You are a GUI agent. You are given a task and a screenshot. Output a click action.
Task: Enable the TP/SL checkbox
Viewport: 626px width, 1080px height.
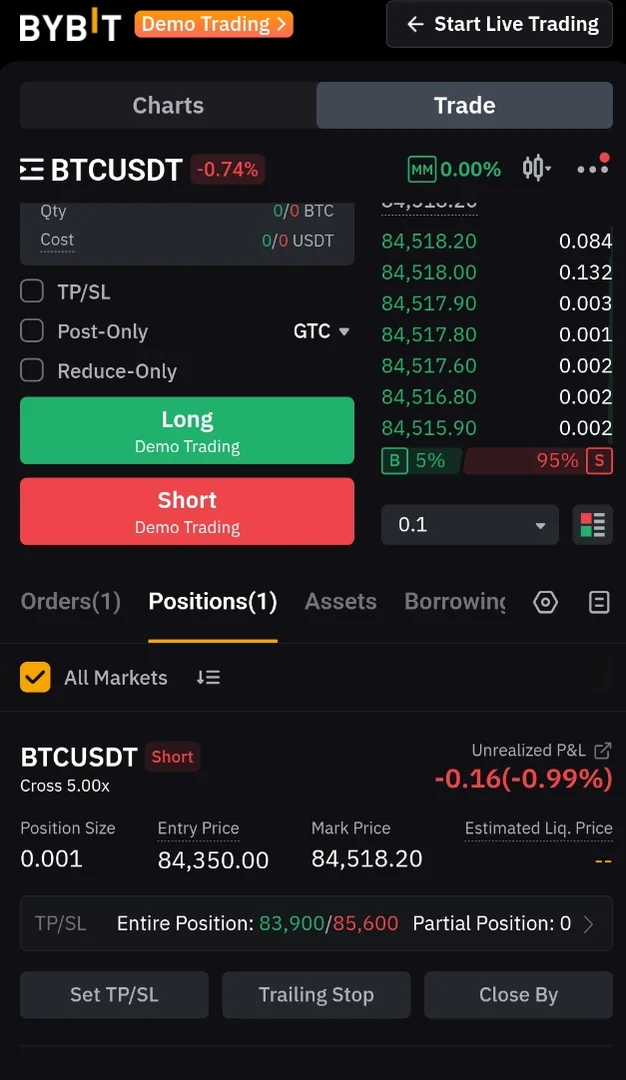coord(33,291)
